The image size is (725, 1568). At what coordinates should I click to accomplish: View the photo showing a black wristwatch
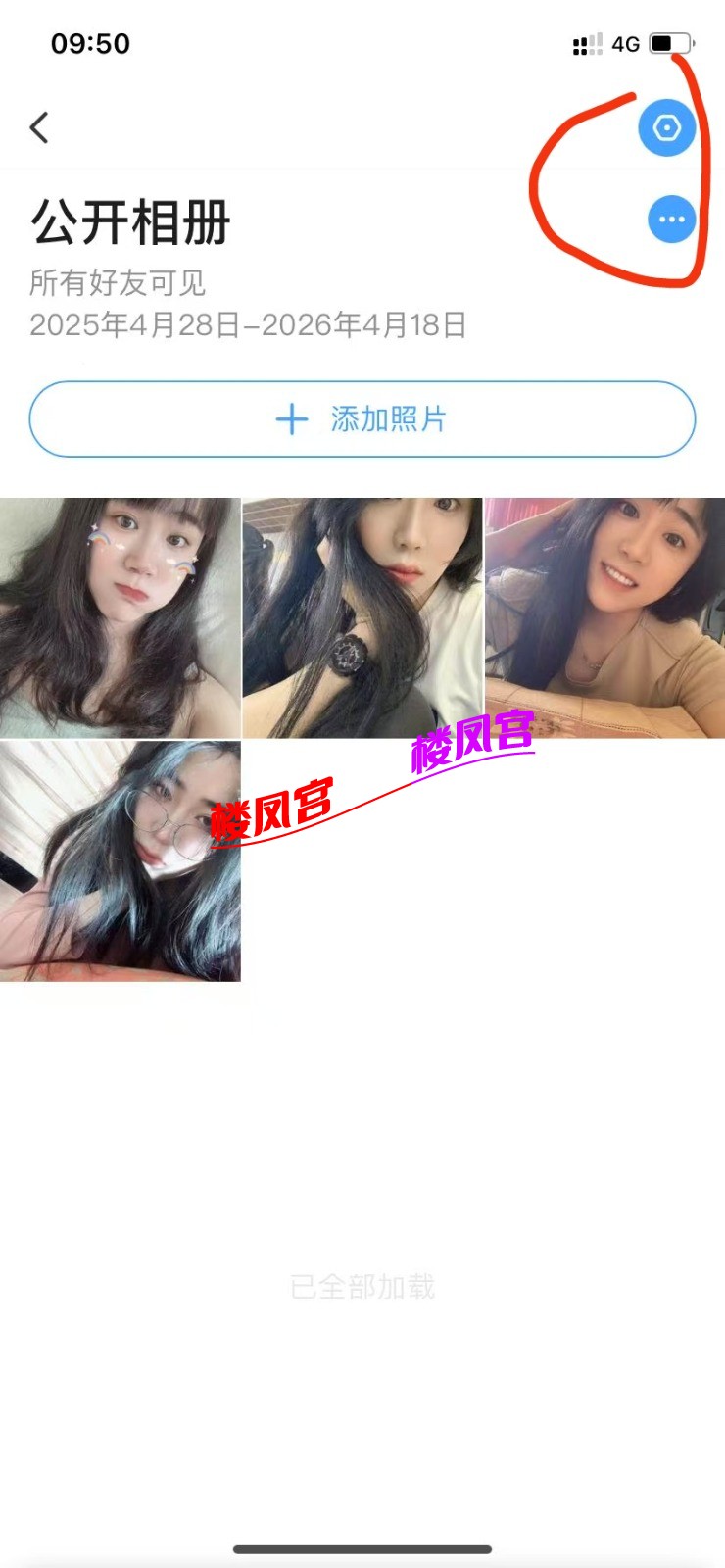362,617
